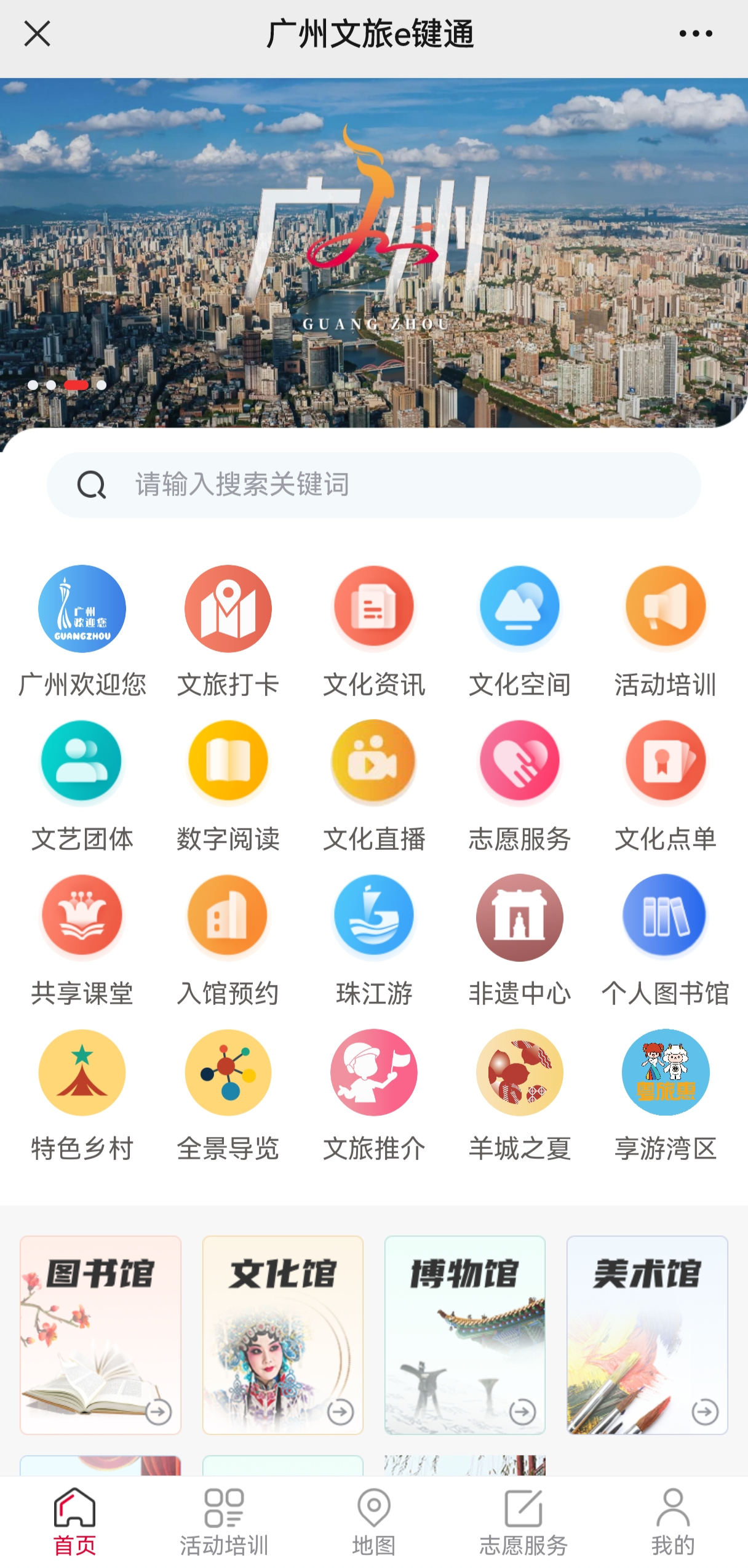Open the three-dot overflow menu
The width and height of the screenshot is (748, 1568).
tap(696, 34)
